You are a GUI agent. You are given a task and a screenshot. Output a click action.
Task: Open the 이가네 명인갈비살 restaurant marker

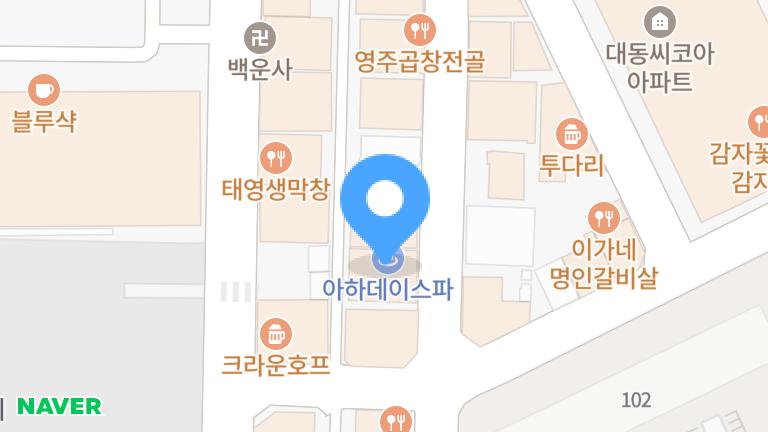[x=602, y=215]
